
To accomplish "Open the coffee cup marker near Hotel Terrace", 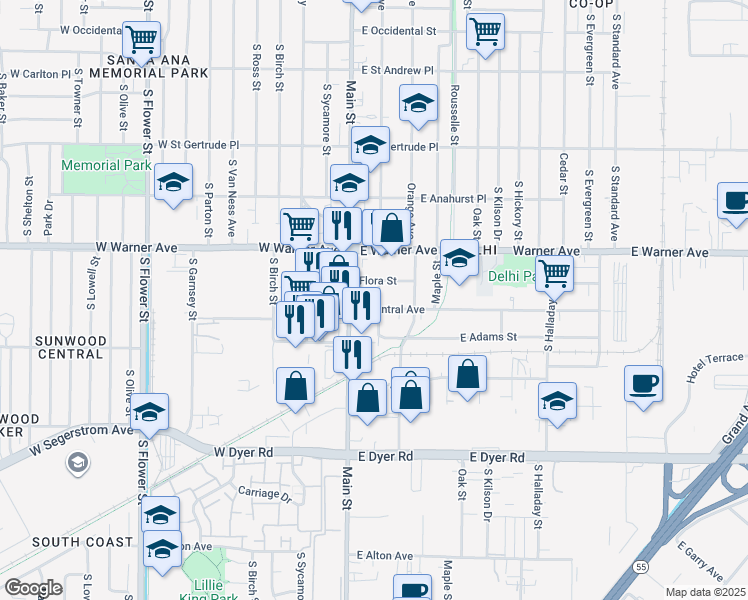I will pyautogui.click(x=643, y=382).
